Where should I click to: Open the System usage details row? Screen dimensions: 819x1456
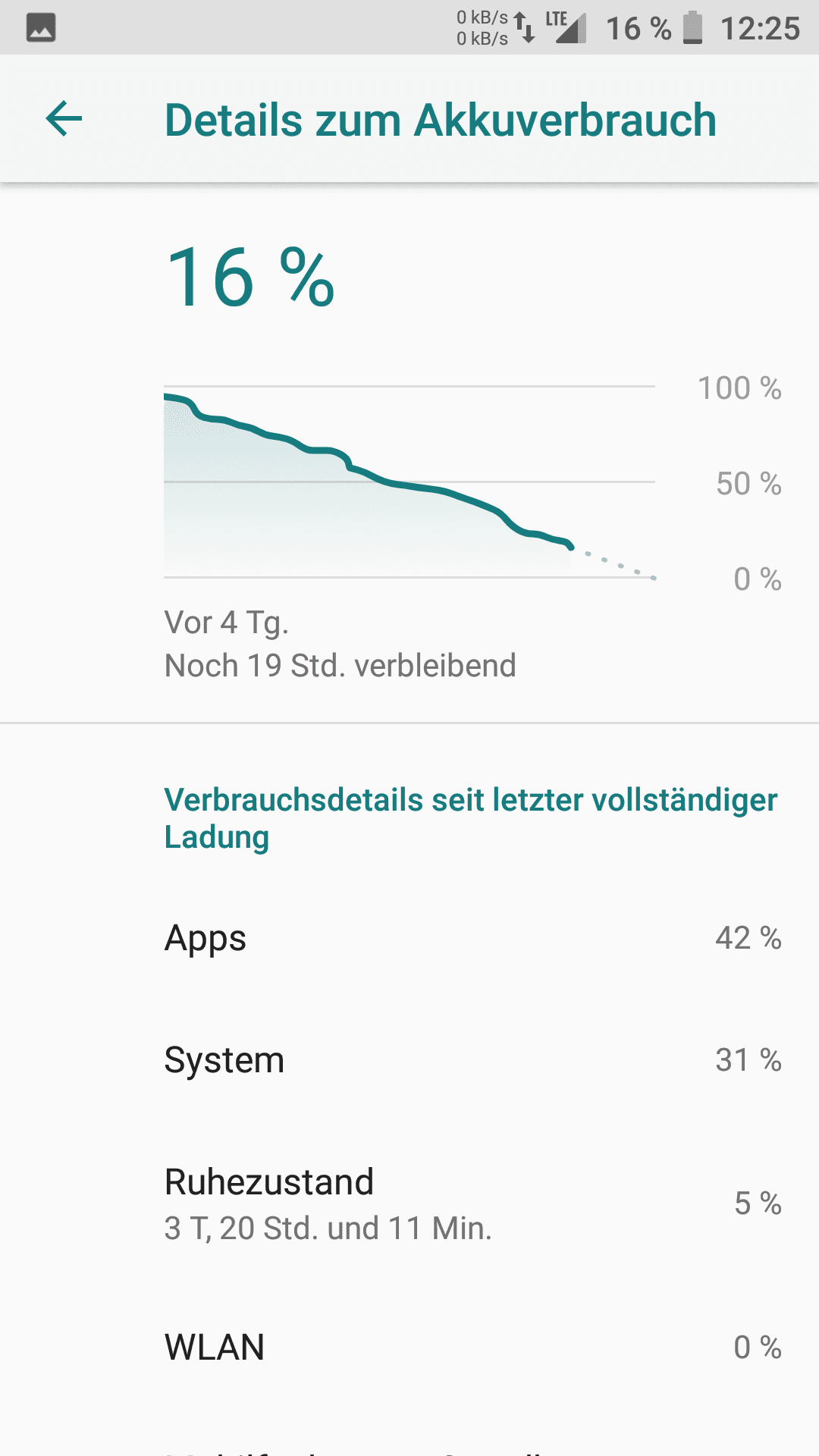(409, 1059)
